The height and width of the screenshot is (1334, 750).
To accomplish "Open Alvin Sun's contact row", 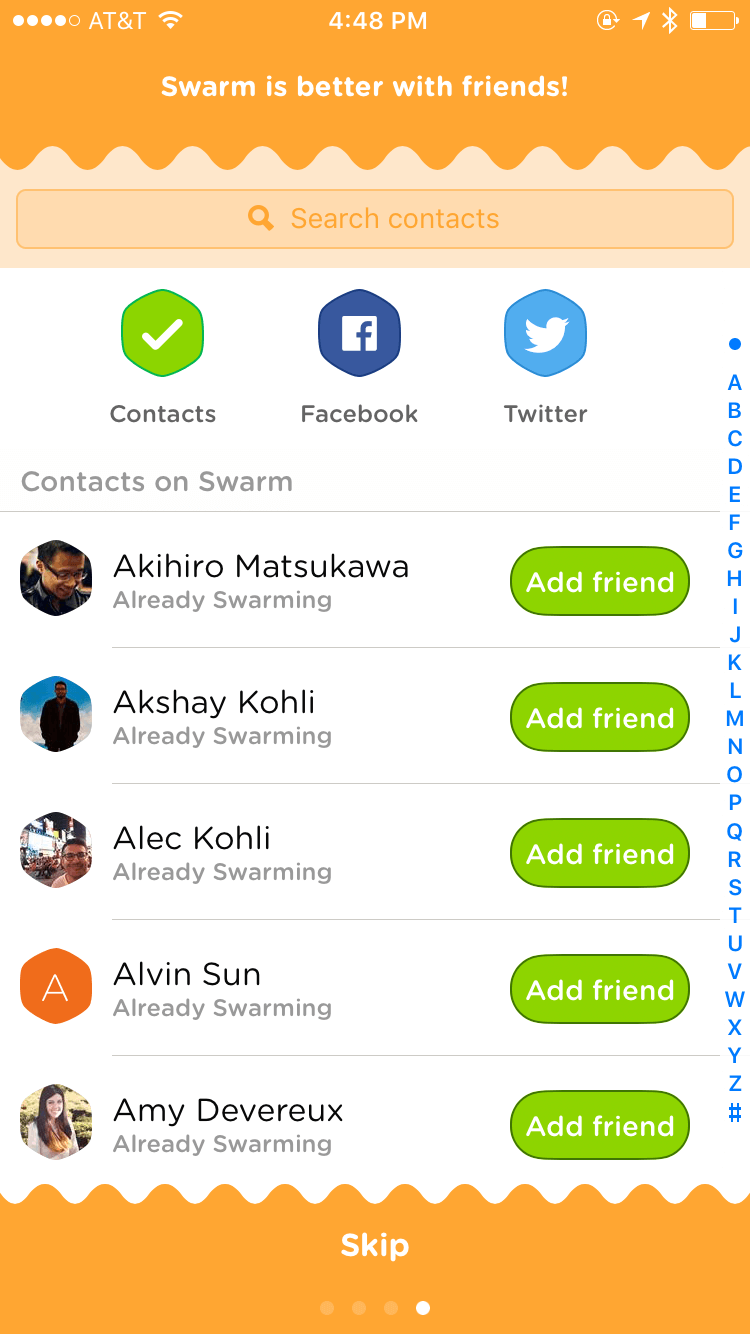I will coord(250,988).
